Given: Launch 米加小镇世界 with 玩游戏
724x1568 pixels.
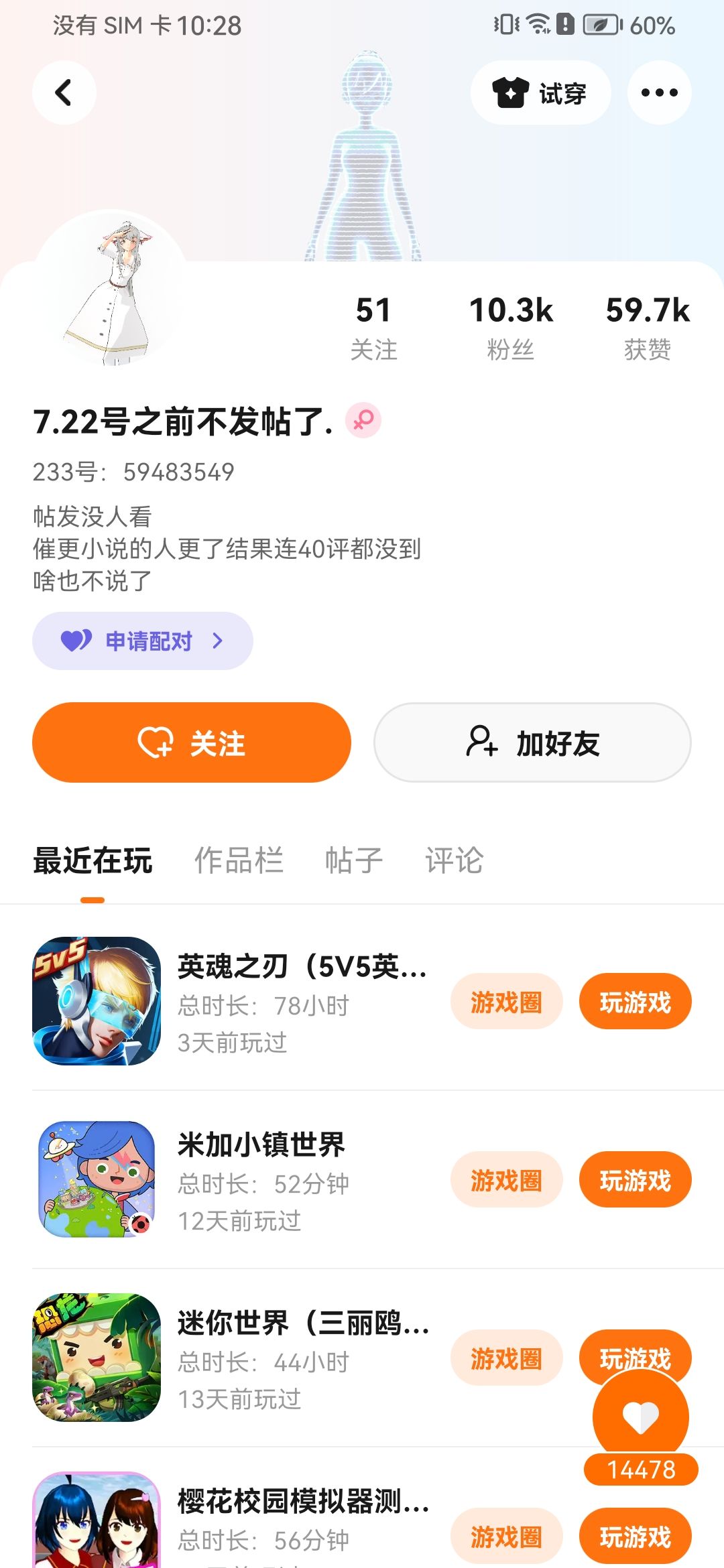Looking at the screenshot, I should 635,1180.
